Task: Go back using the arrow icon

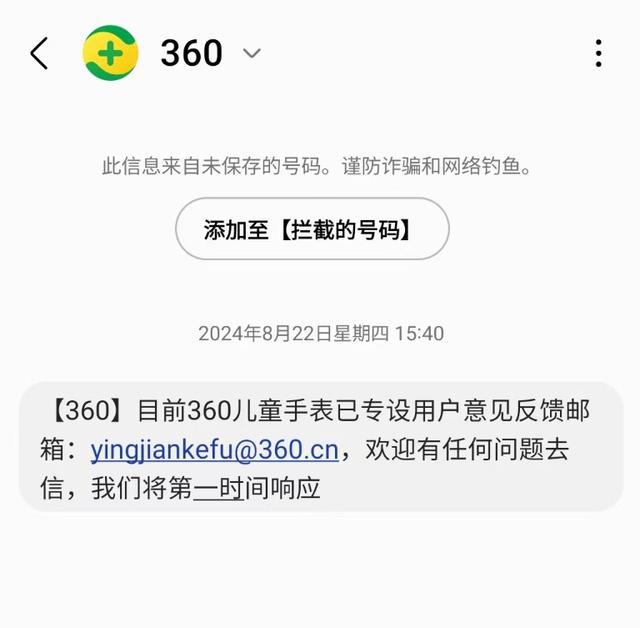Action: [x=39, y=53]
